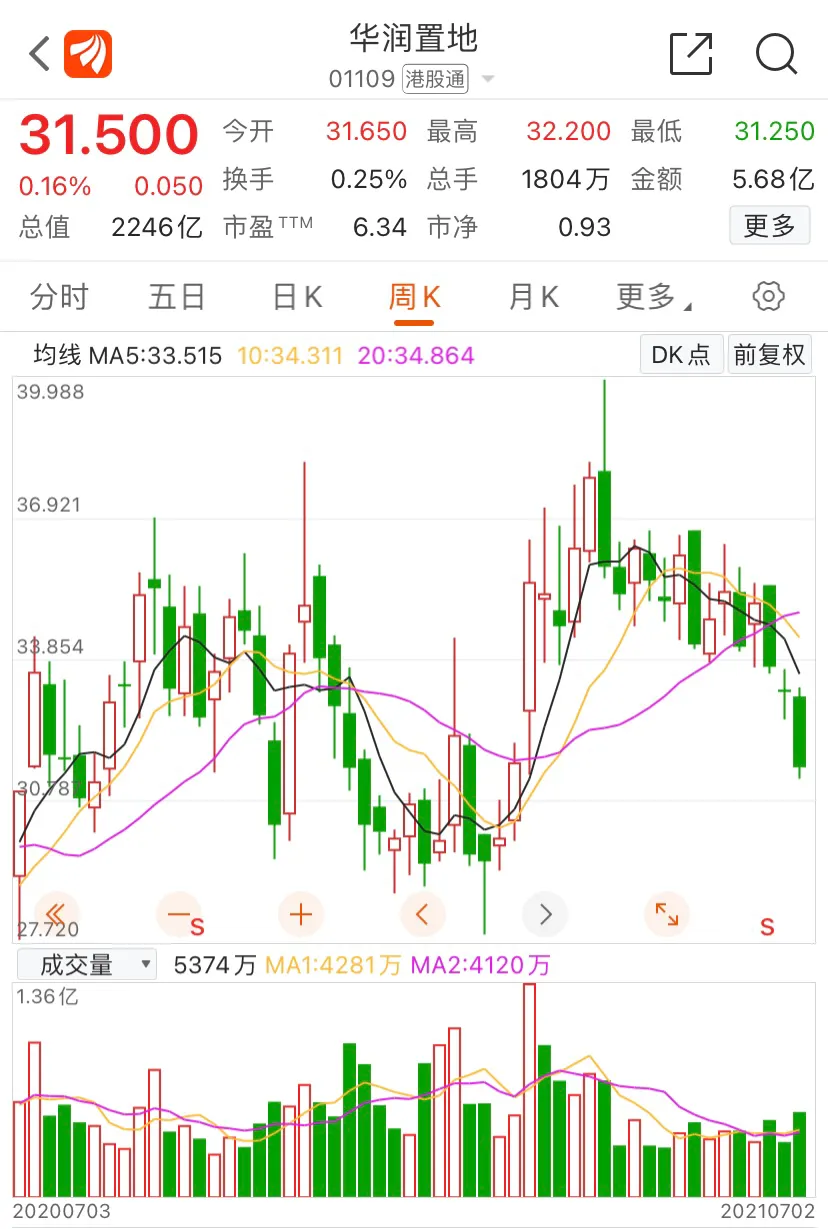Screen dimensions: 828x1229
Task: Share this stock page
Action: point(691,54)
